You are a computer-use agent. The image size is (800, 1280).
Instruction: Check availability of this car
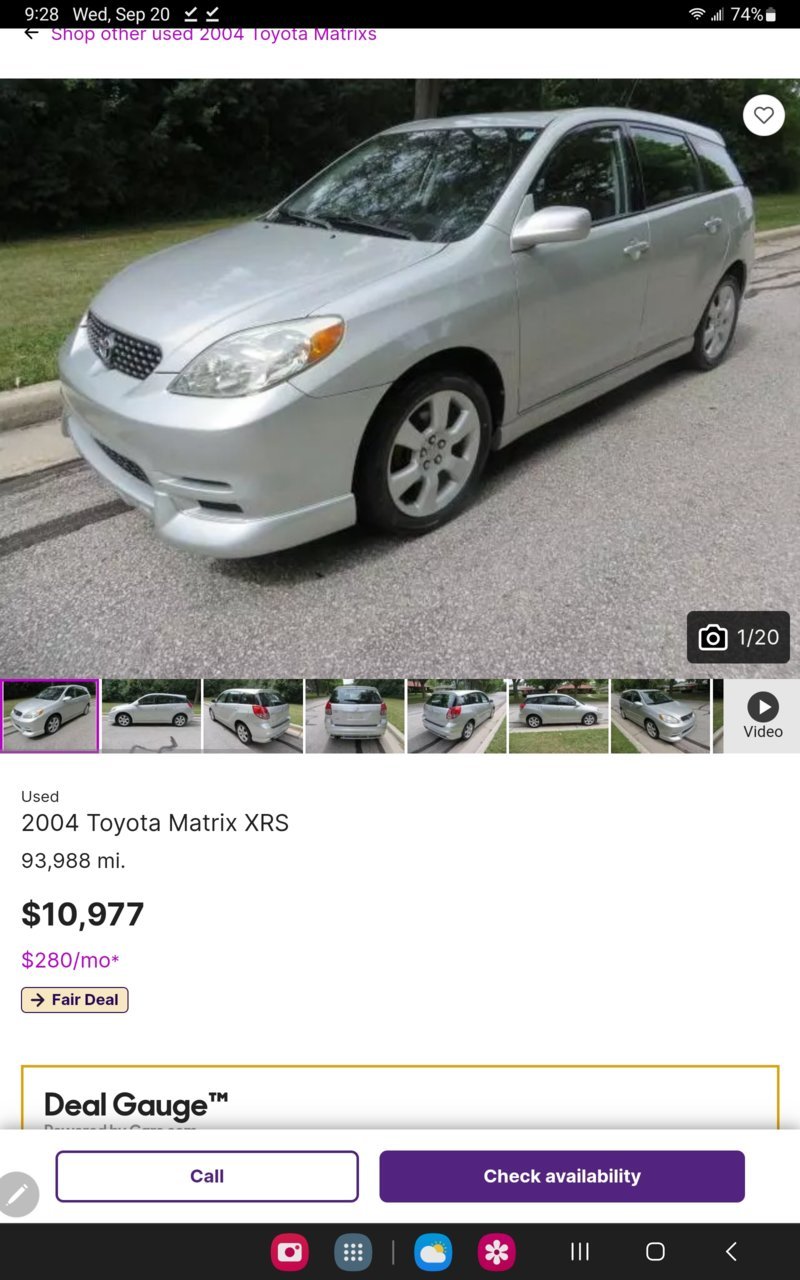[x=562, y=1176]
